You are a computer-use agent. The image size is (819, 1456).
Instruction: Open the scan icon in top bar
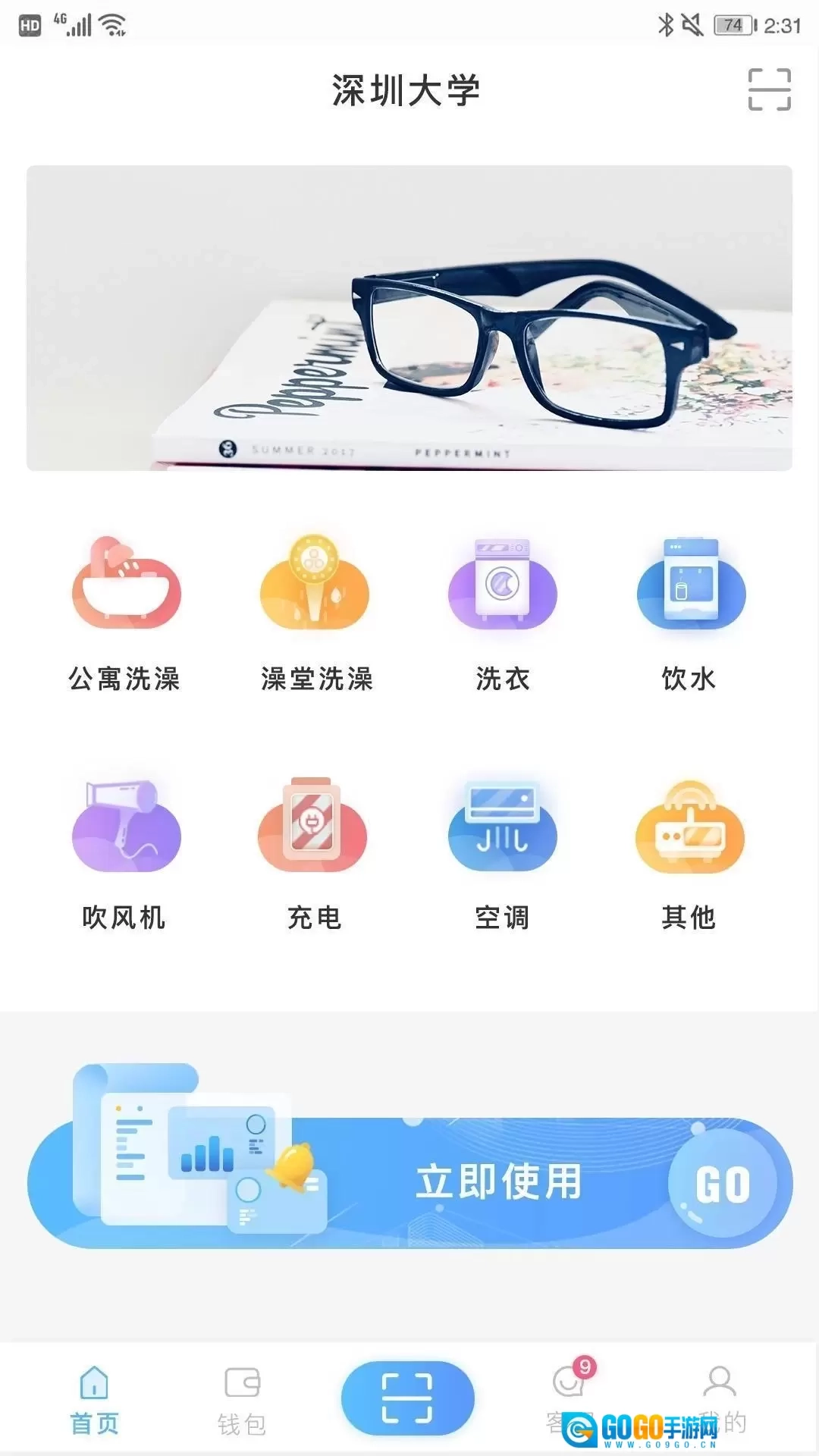[x=769, y=89]
